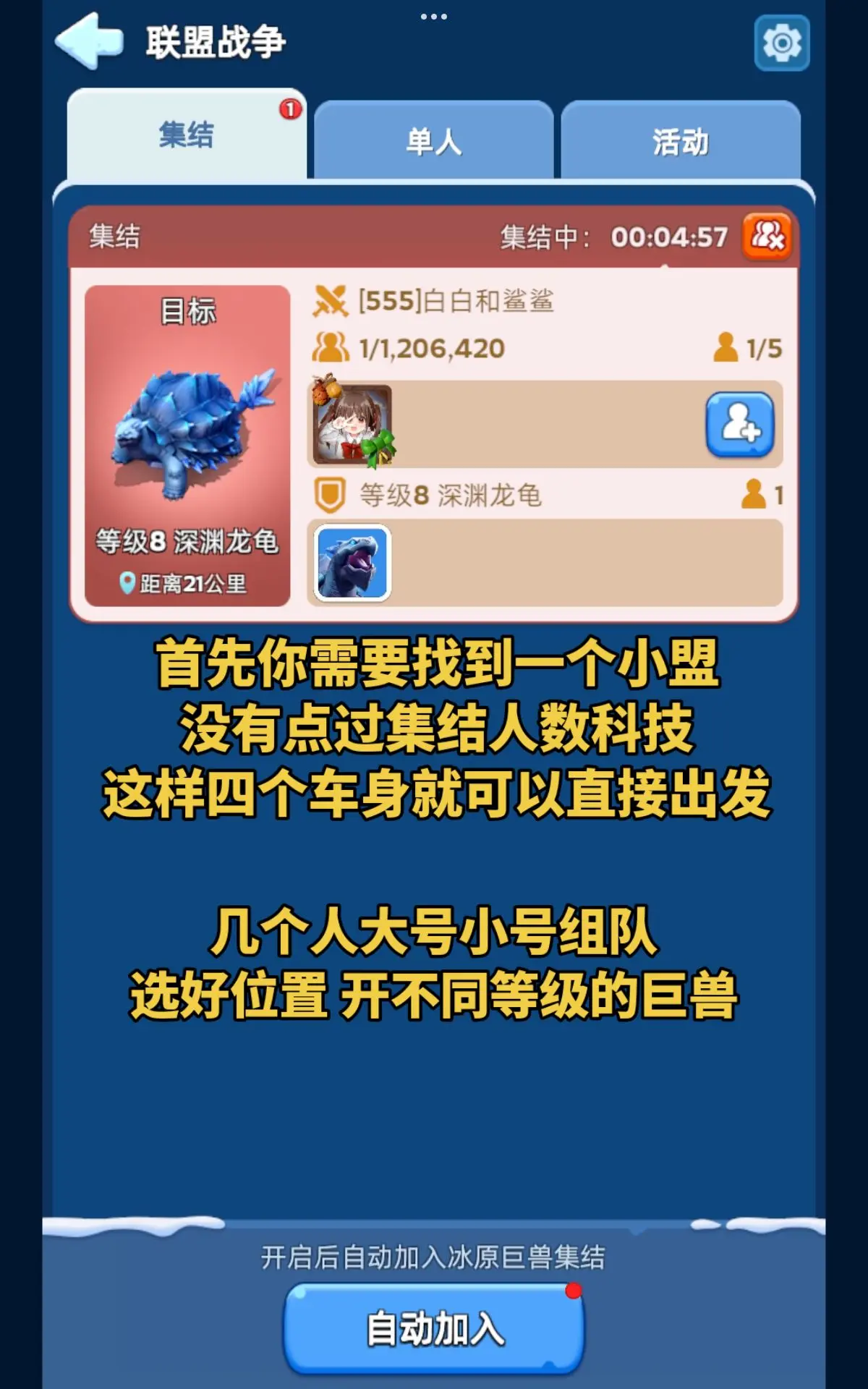This screenshot has width=868, height=1389.
Task: Open the settings gear
Action: [x=781, y=43]
